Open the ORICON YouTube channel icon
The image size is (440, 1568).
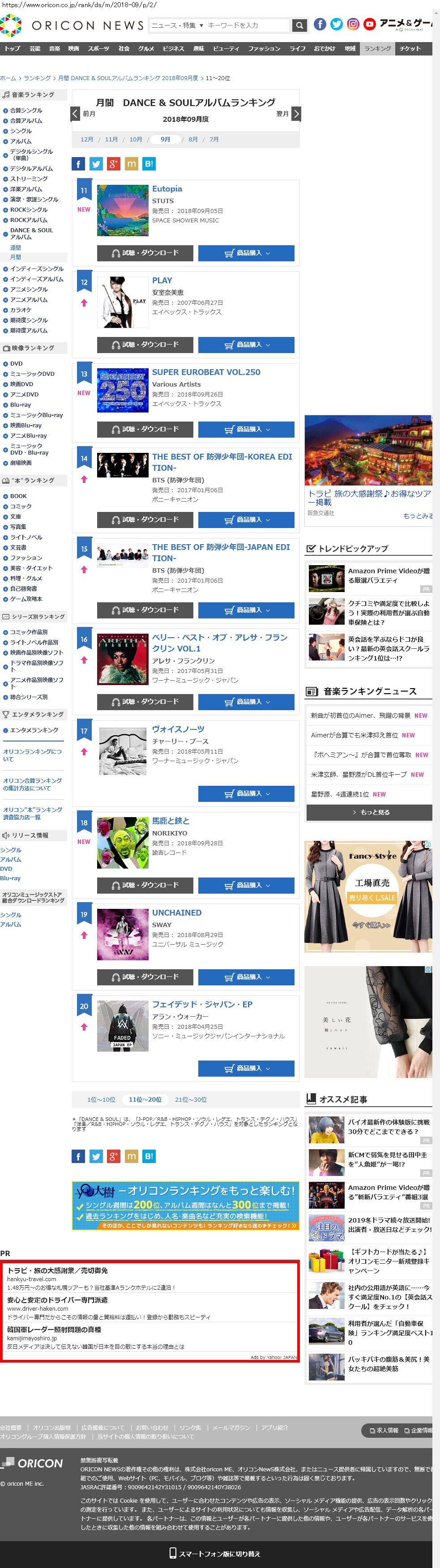tap(369, 24)
